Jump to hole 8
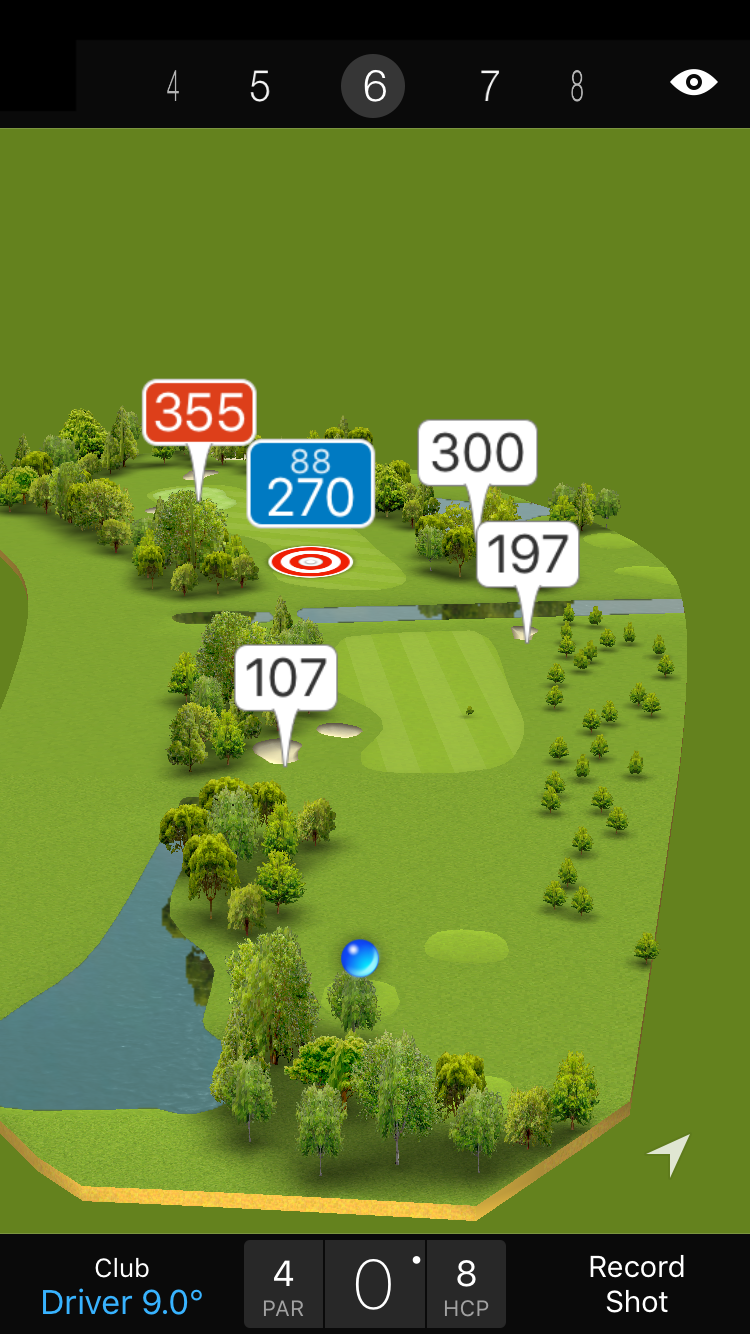The width and height of the screenshot is (750, 1334). tap(577, 87)
